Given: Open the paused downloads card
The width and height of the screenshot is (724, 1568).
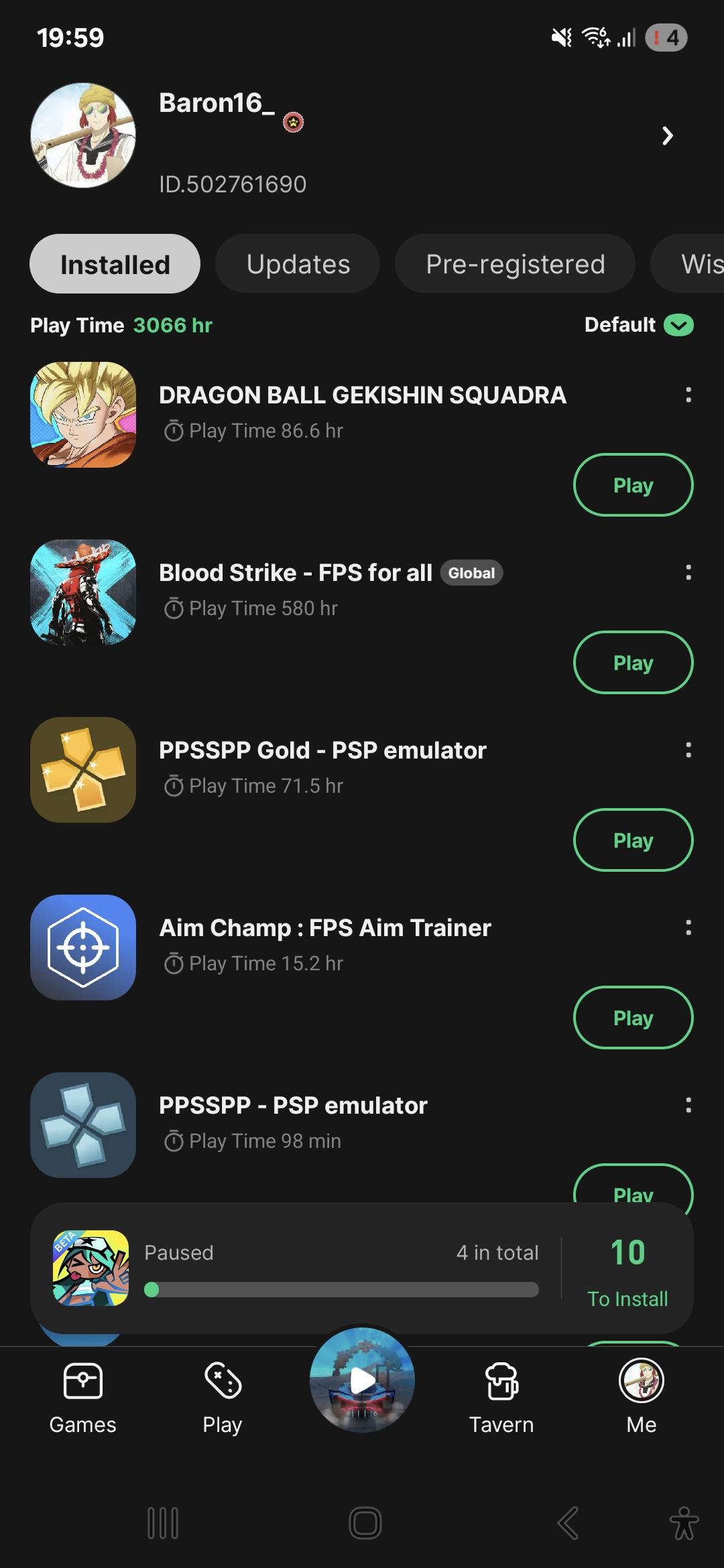Looking at the screenshot, I should tap(342, 1268).
